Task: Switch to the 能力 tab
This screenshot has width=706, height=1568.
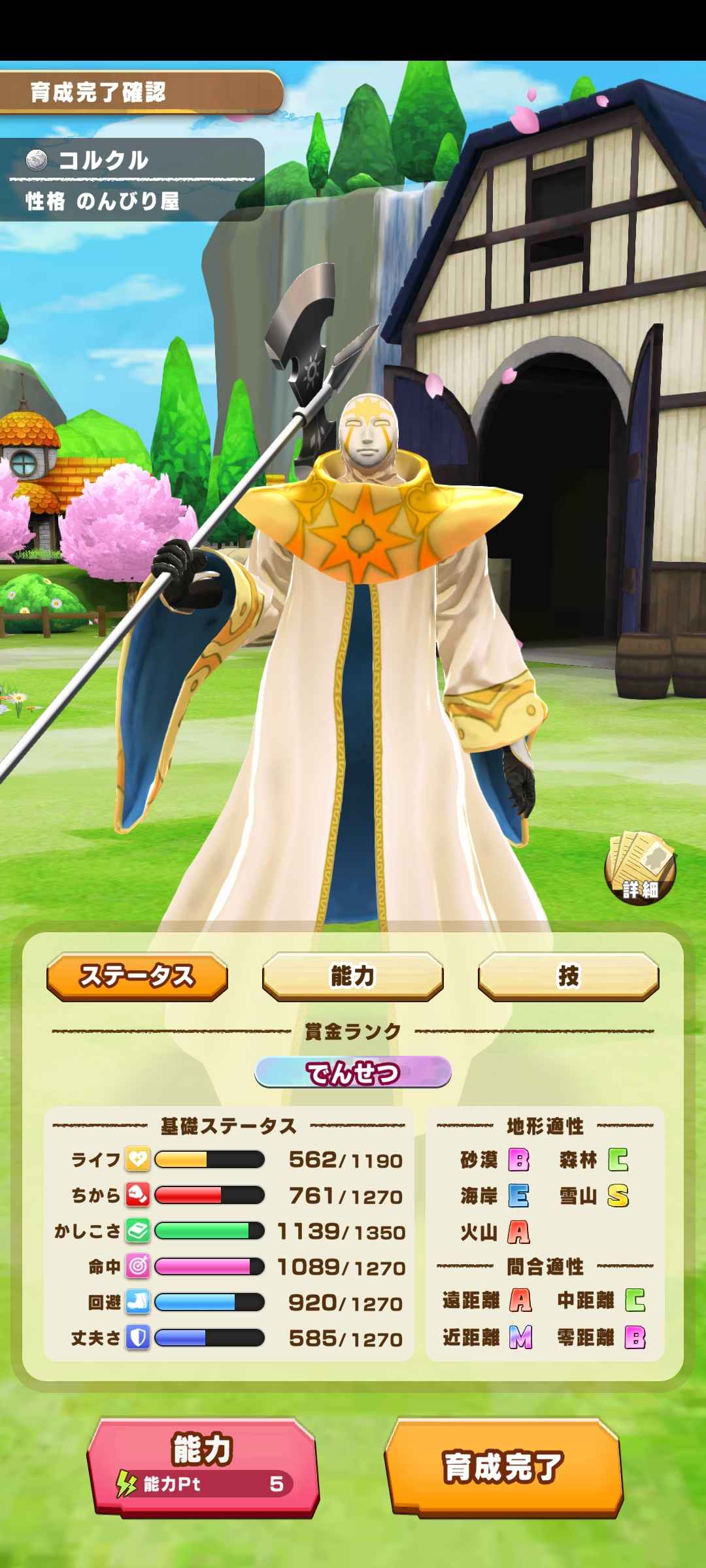Action: click(x=352, y=976)
